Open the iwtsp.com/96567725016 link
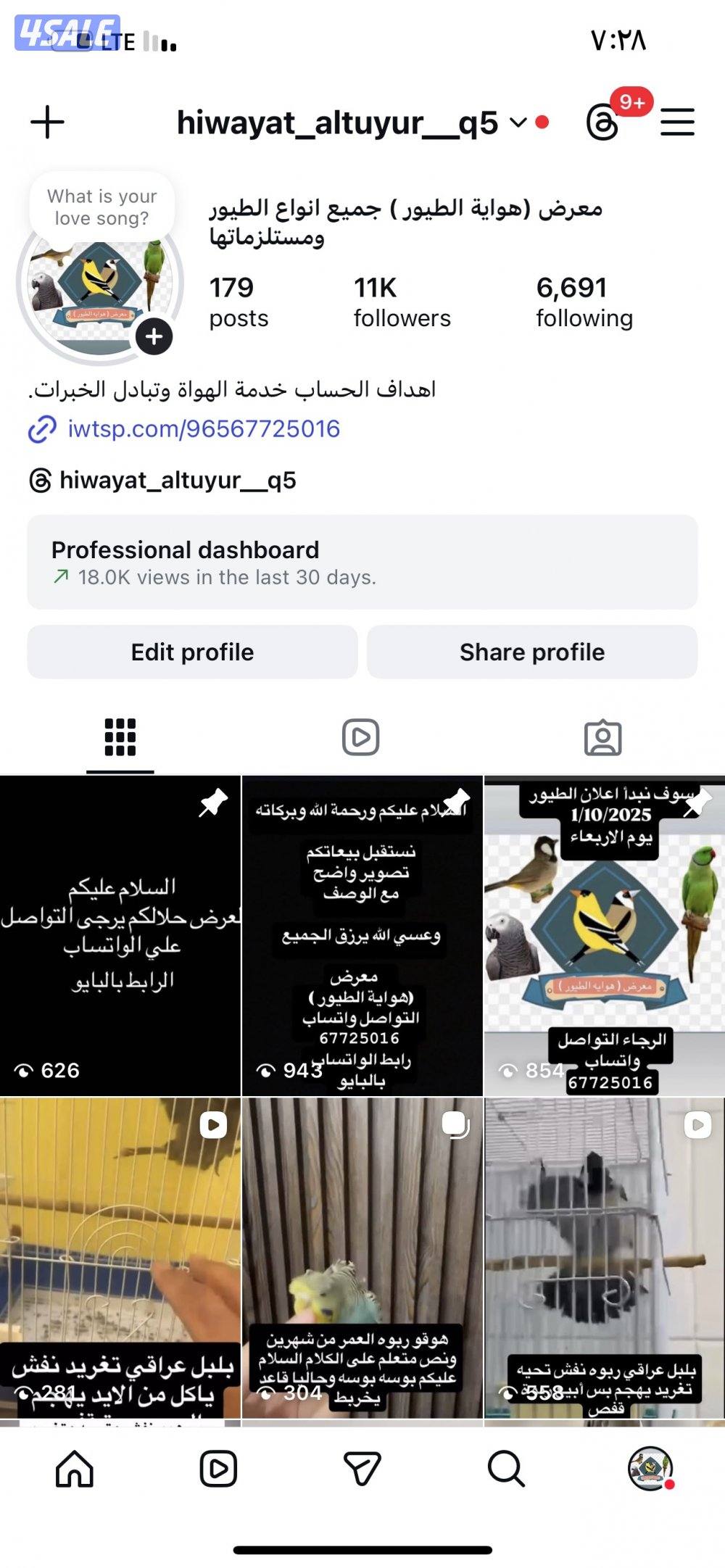Viewport: 725px width, 1568px height. point(202,428)
